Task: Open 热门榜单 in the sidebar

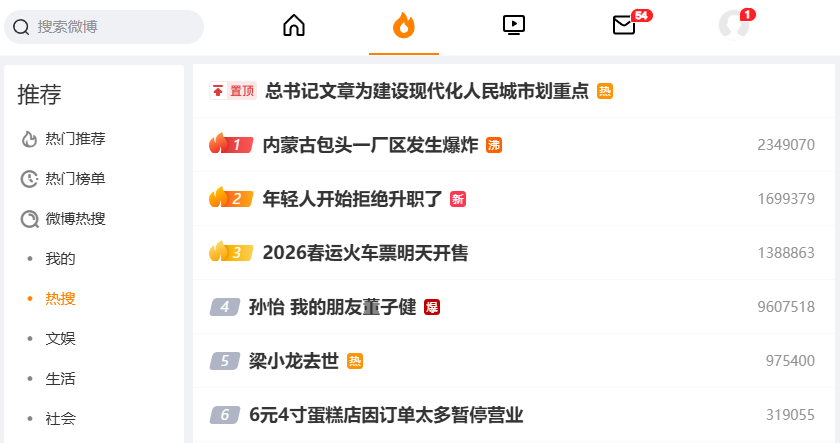Action: coord(75,179)
